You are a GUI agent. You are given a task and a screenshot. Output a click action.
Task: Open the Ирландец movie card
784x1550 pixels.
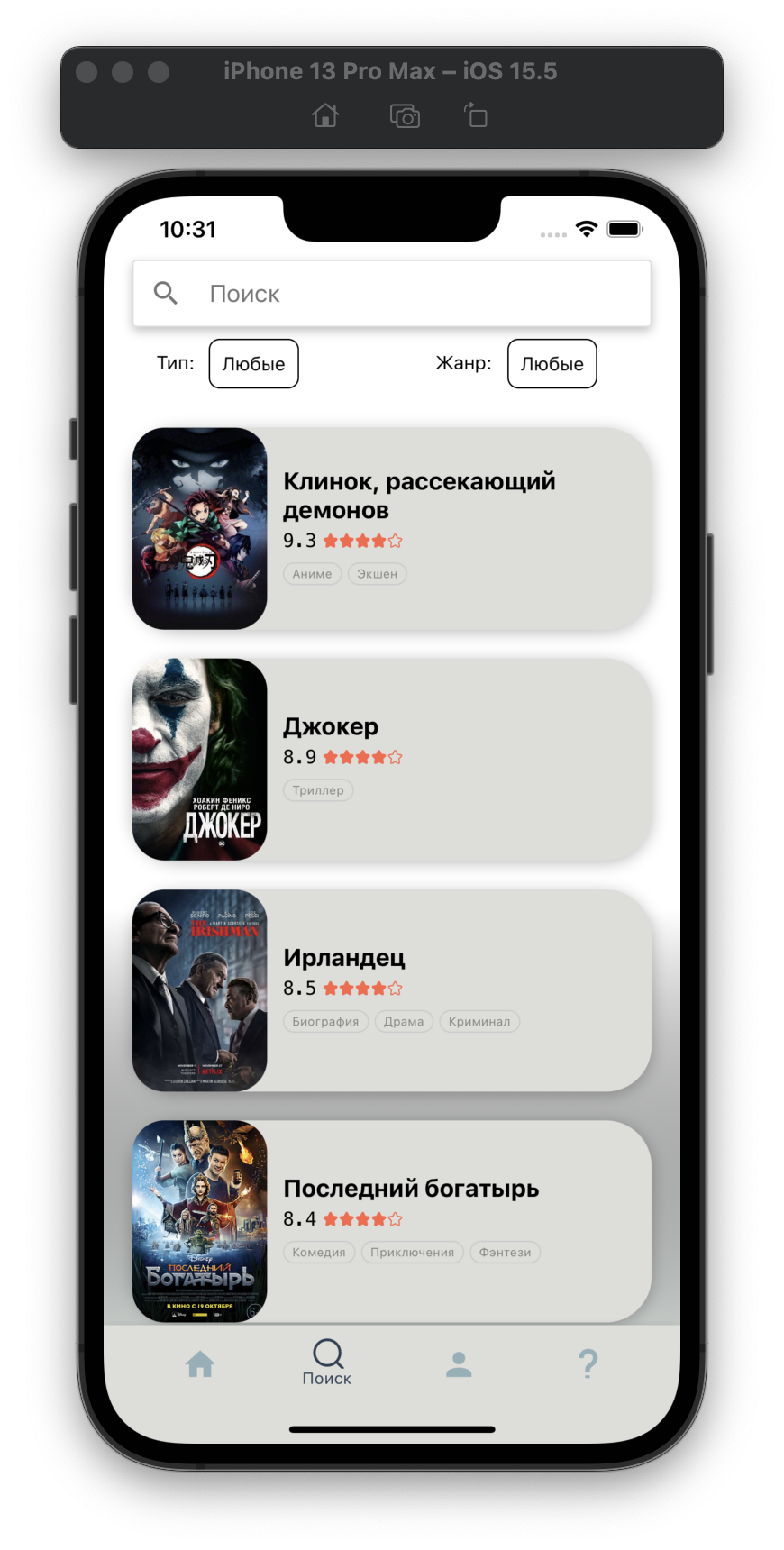(x=392, y=990)
